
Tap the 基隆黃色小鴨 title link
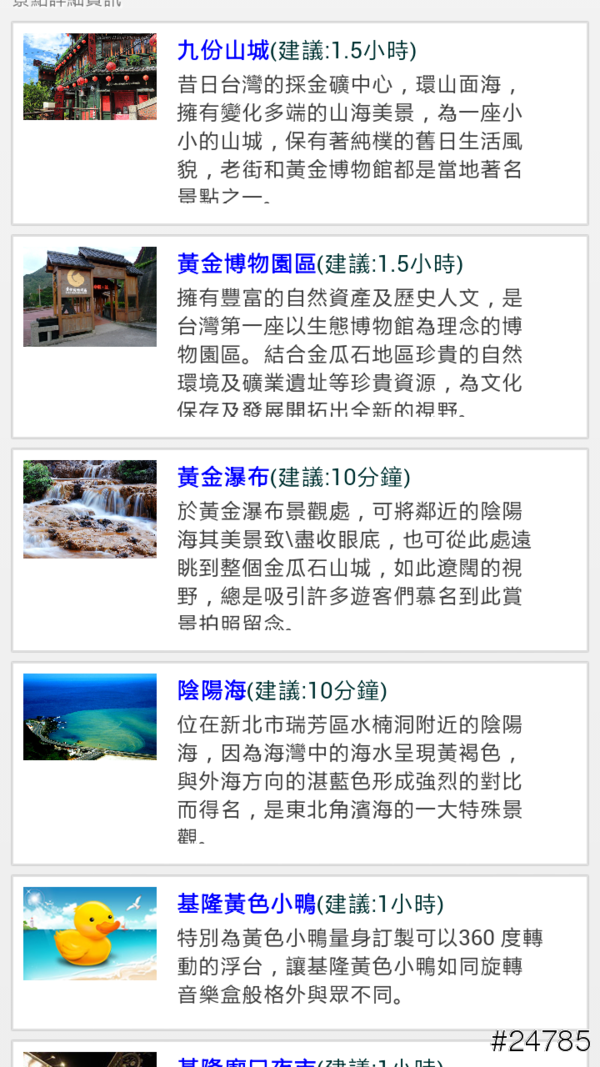click(246, 904)
